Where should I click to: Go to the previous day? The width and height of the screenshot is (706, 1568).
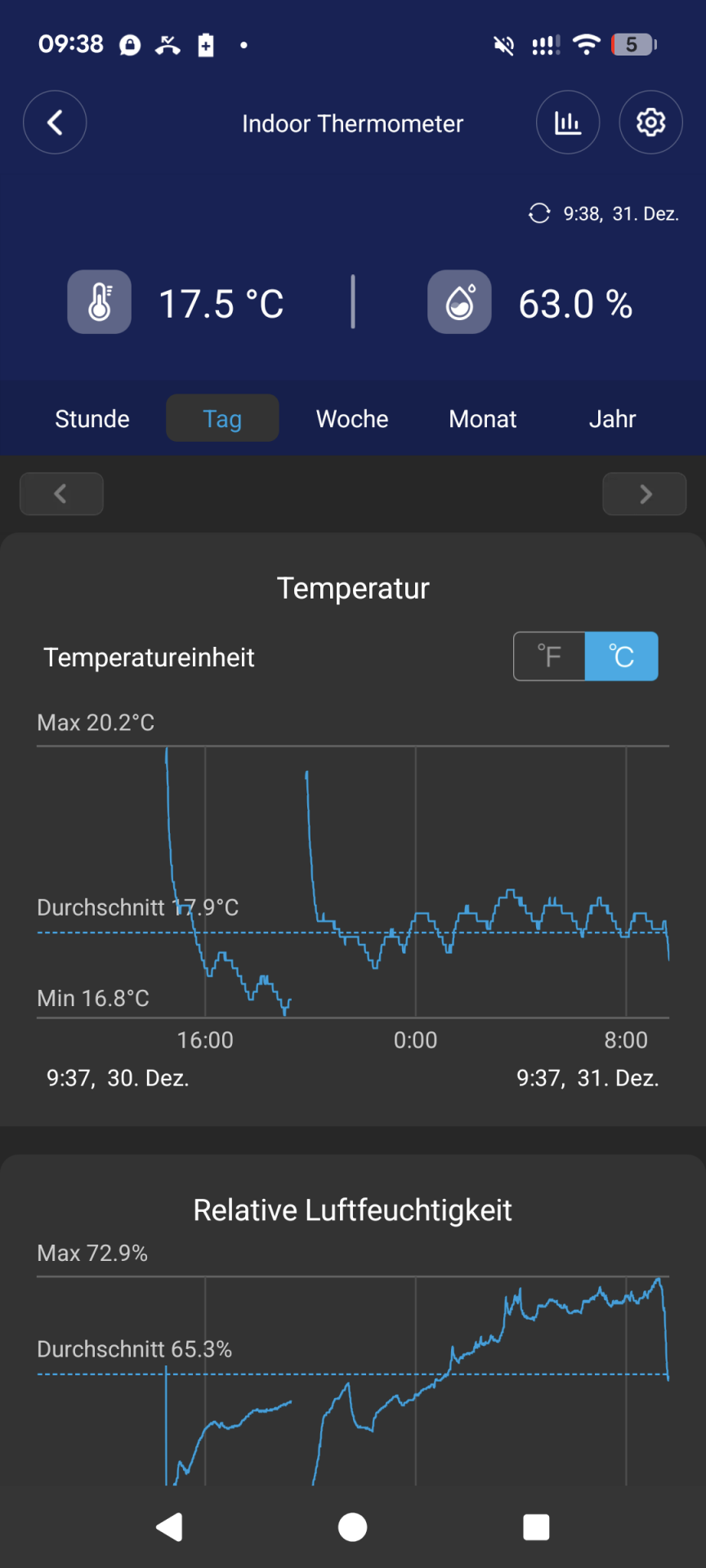tap(61, 493)
